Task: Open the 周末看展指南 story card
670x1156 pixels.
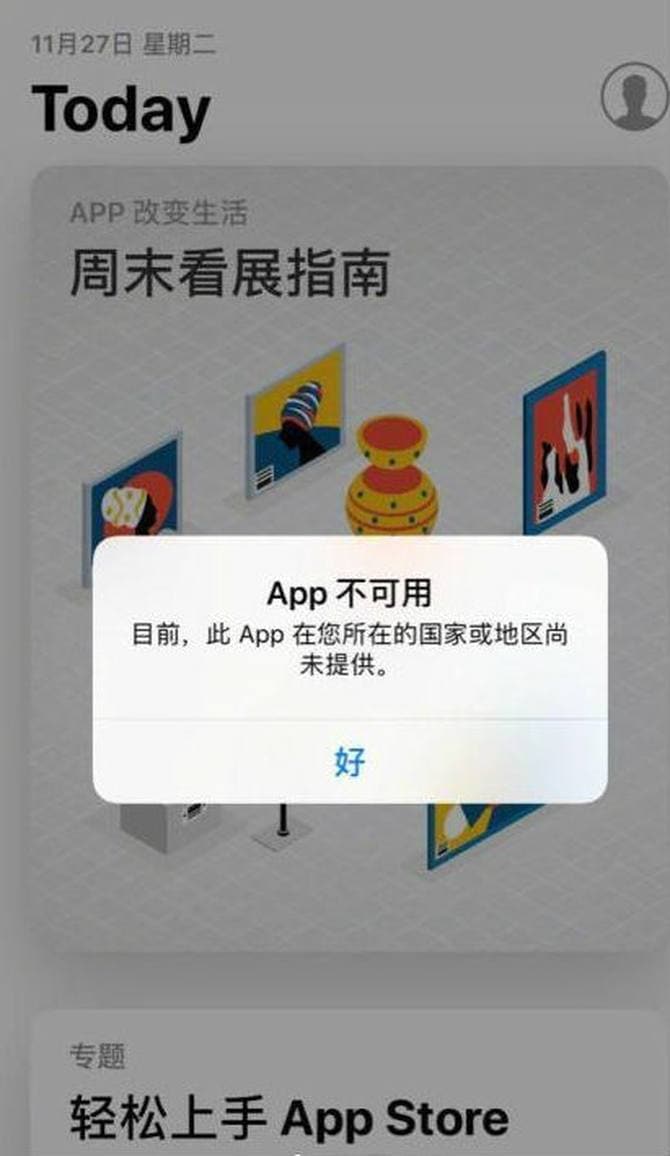Action: pyautogui.click(x=230, y=274)
